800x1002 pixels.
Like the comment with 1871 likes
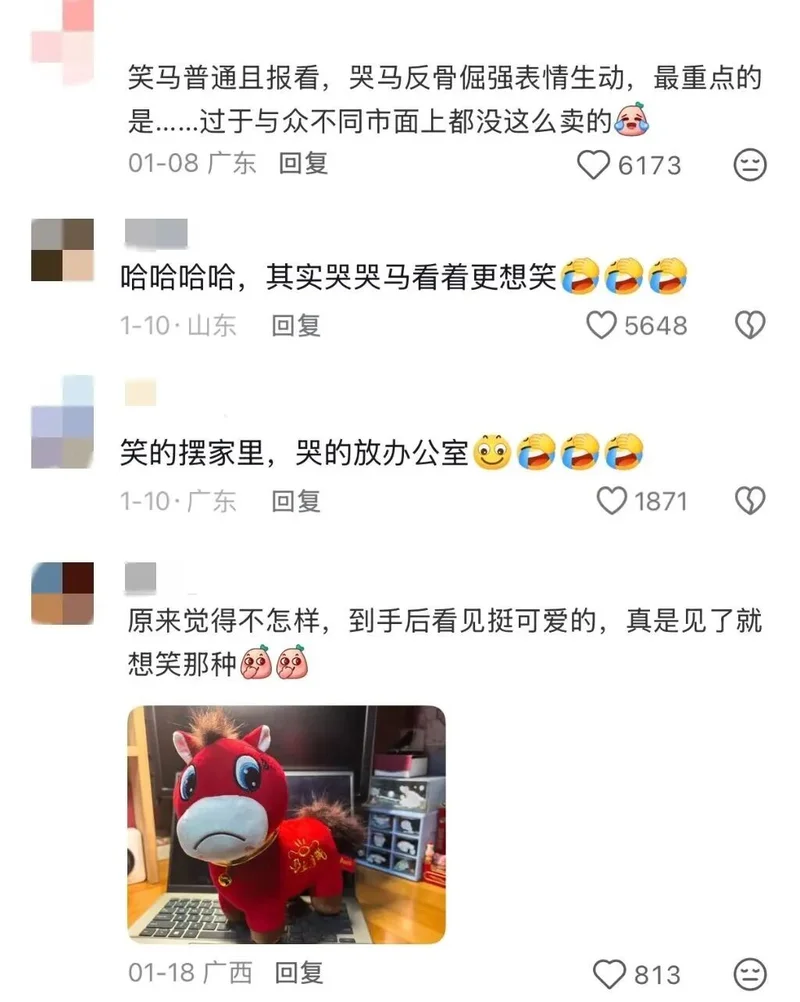click(611, 500)
